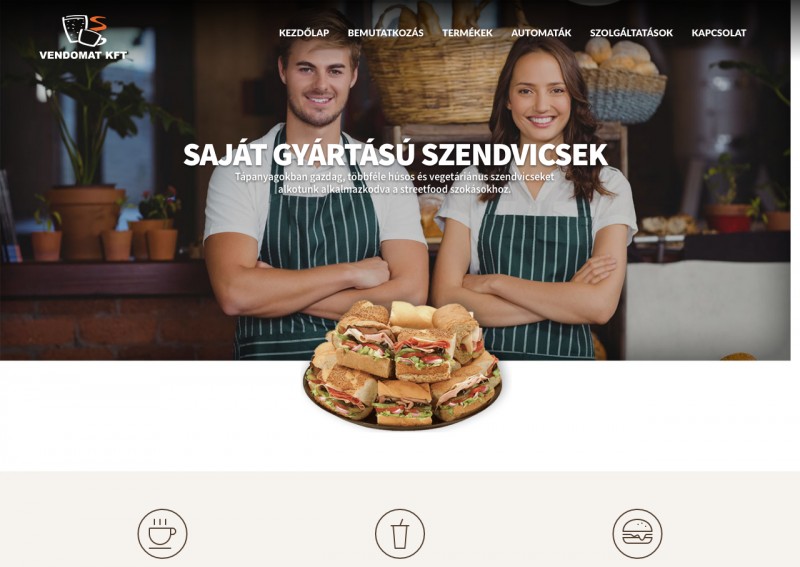Open the Termékek menu item

click(x=467, y=33)
